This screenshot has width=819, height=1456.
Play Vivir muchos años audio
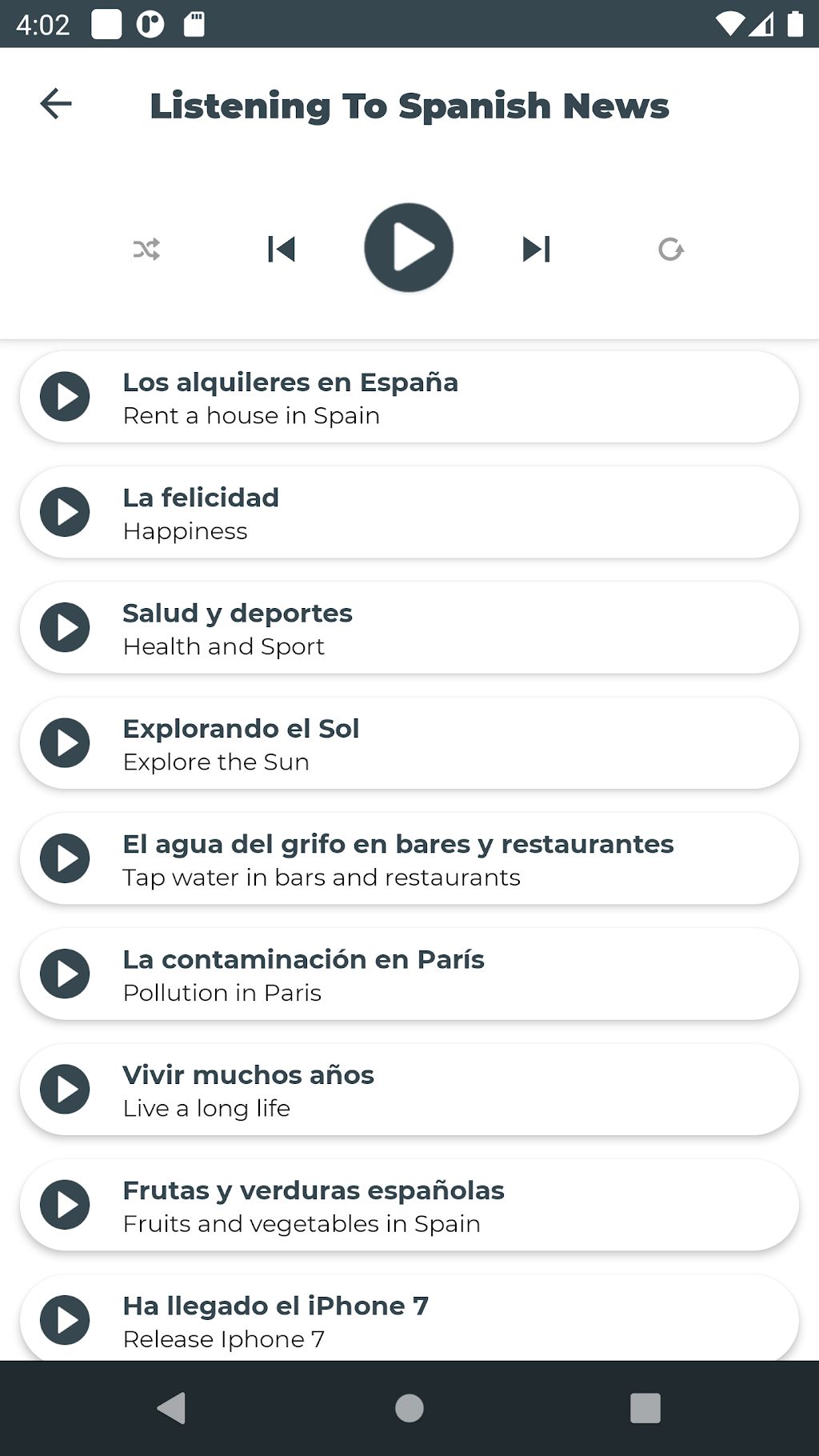click(65, 1089)
